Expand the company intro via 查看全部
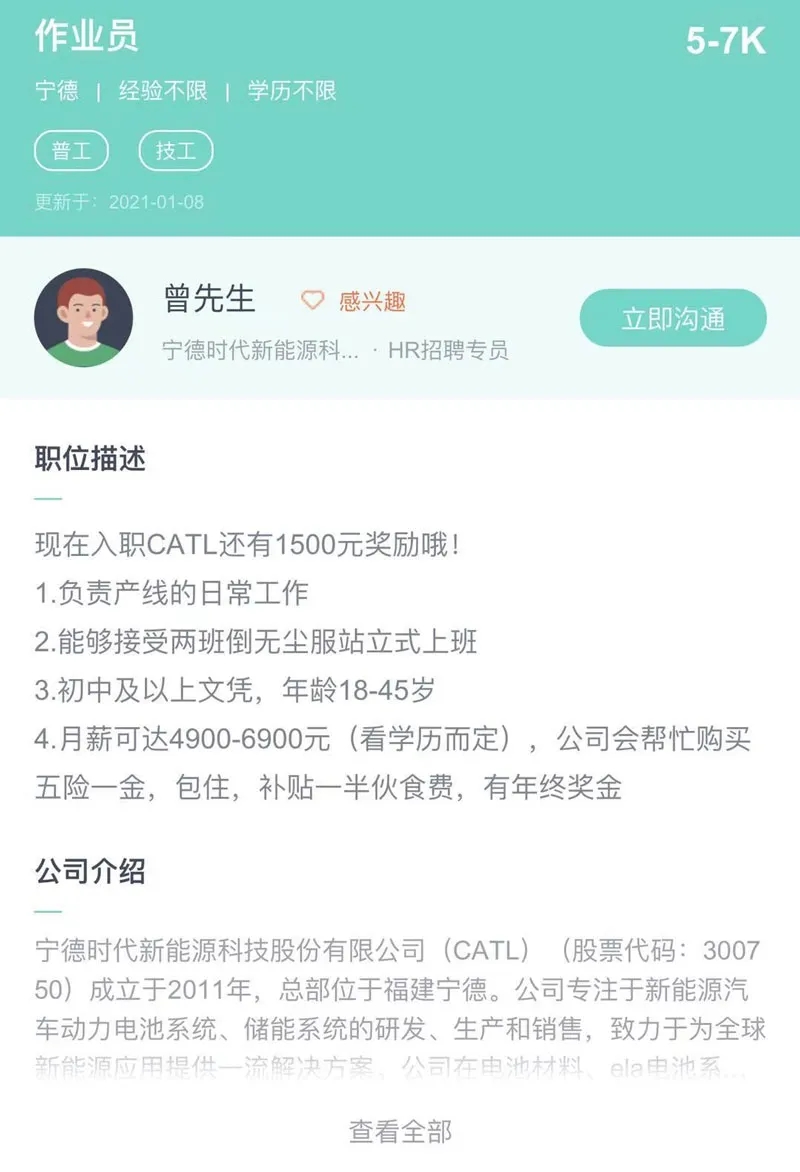Viewport: 800px width, 1172px height. 400,1131
